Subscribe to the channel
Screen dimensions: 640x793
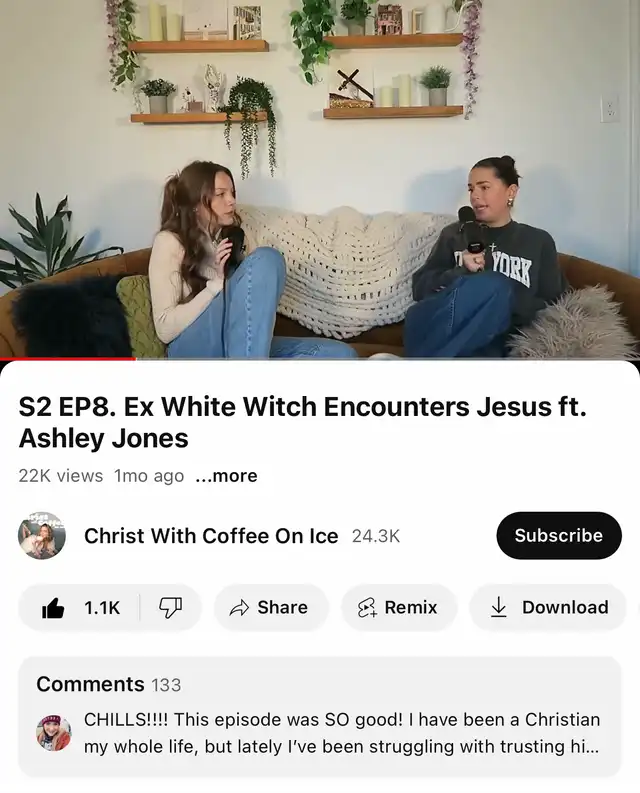[558, 535]
